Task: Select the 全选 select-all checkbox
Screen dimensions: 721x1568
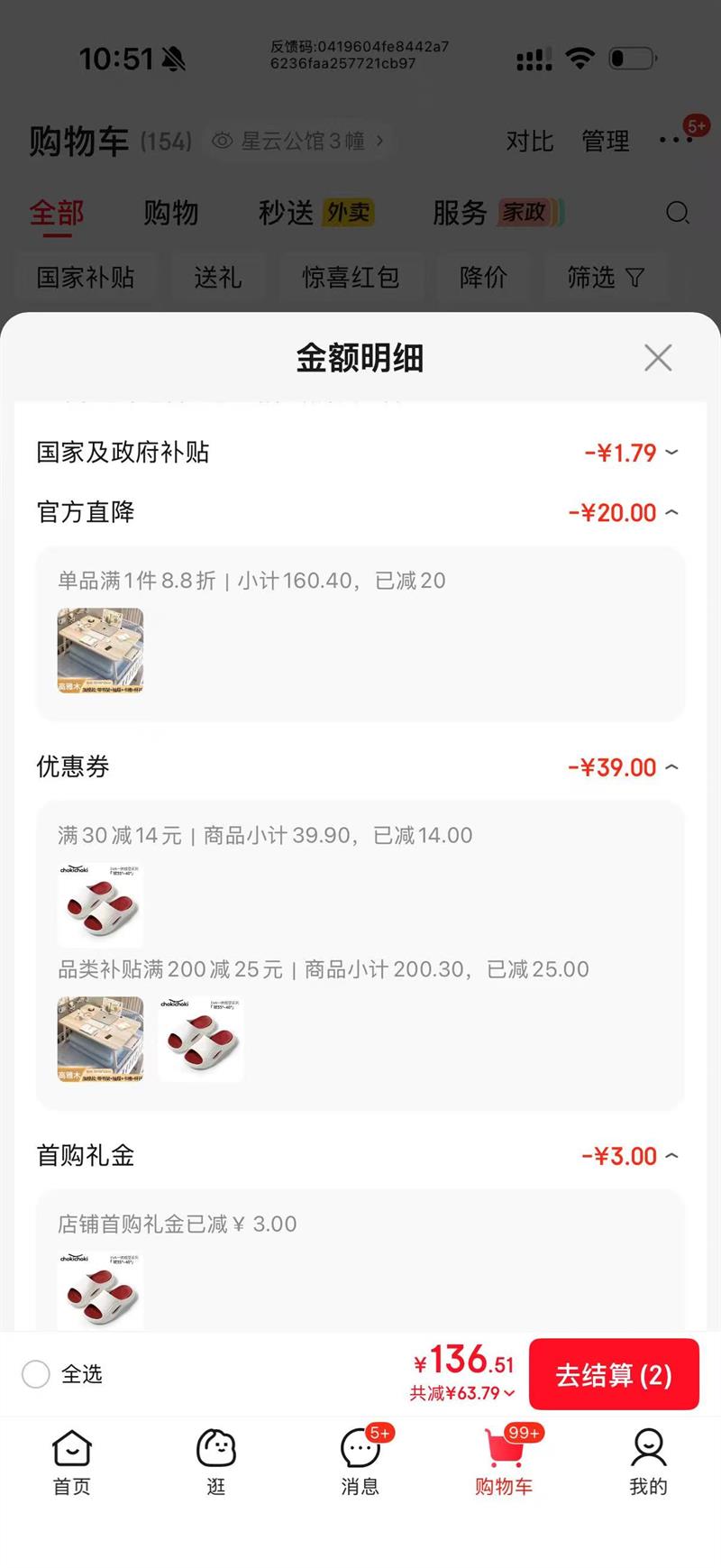Action: 36,1374
